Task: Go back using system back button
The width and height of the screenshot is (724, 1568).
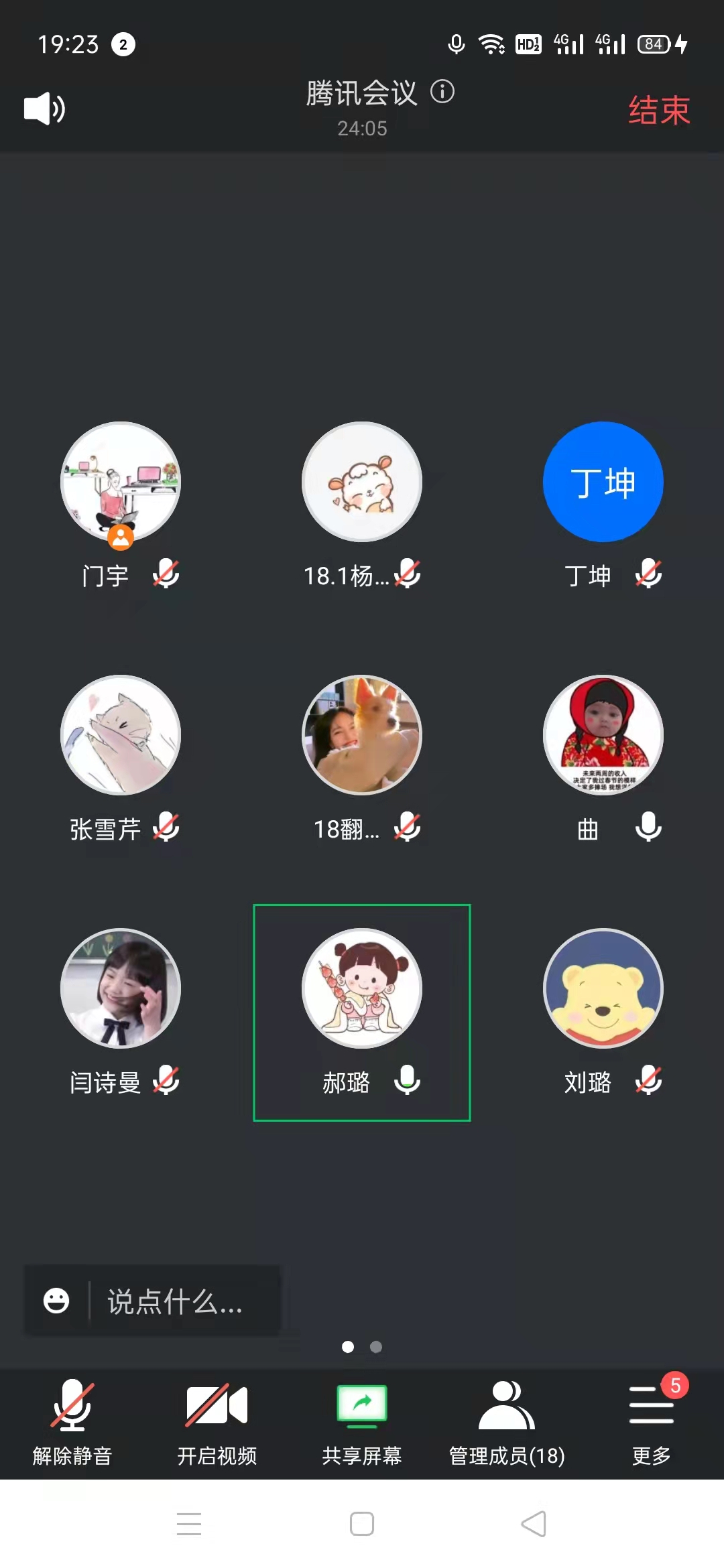Action: point(534,1524)
